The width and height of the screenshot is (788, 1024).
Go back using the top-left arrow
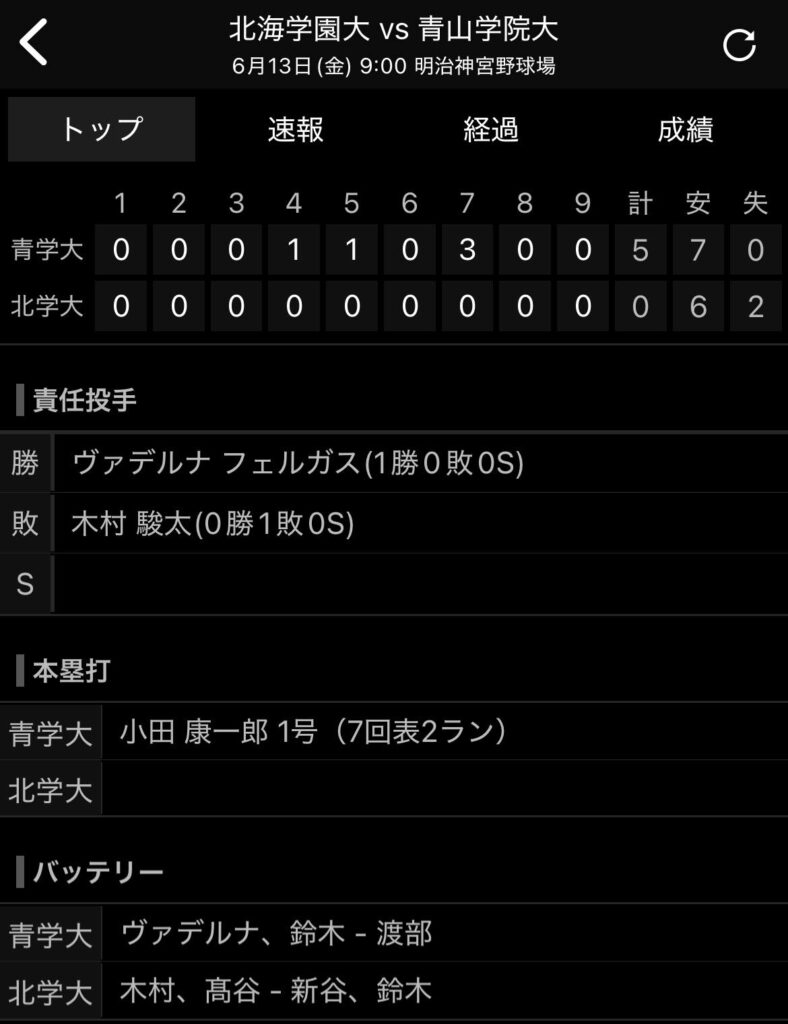pos(34,43)
